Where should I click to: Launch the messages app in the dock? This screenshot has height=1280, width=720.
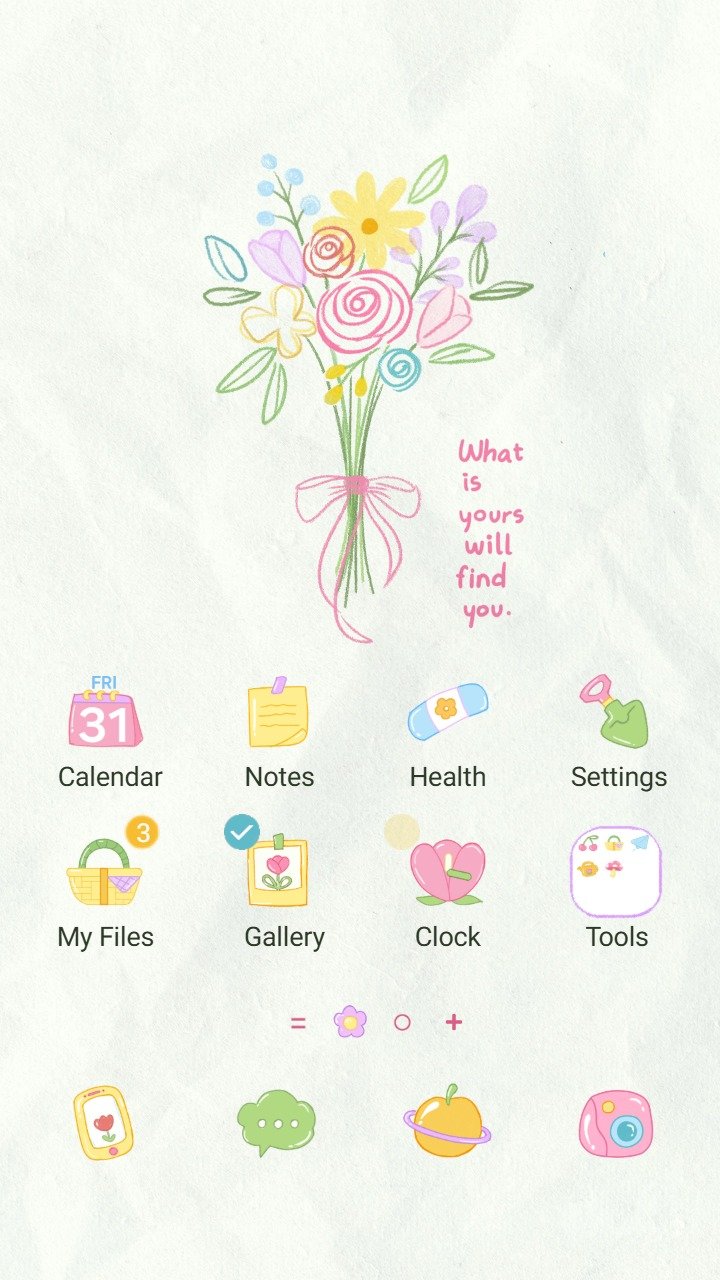(x=276, y=1122)
